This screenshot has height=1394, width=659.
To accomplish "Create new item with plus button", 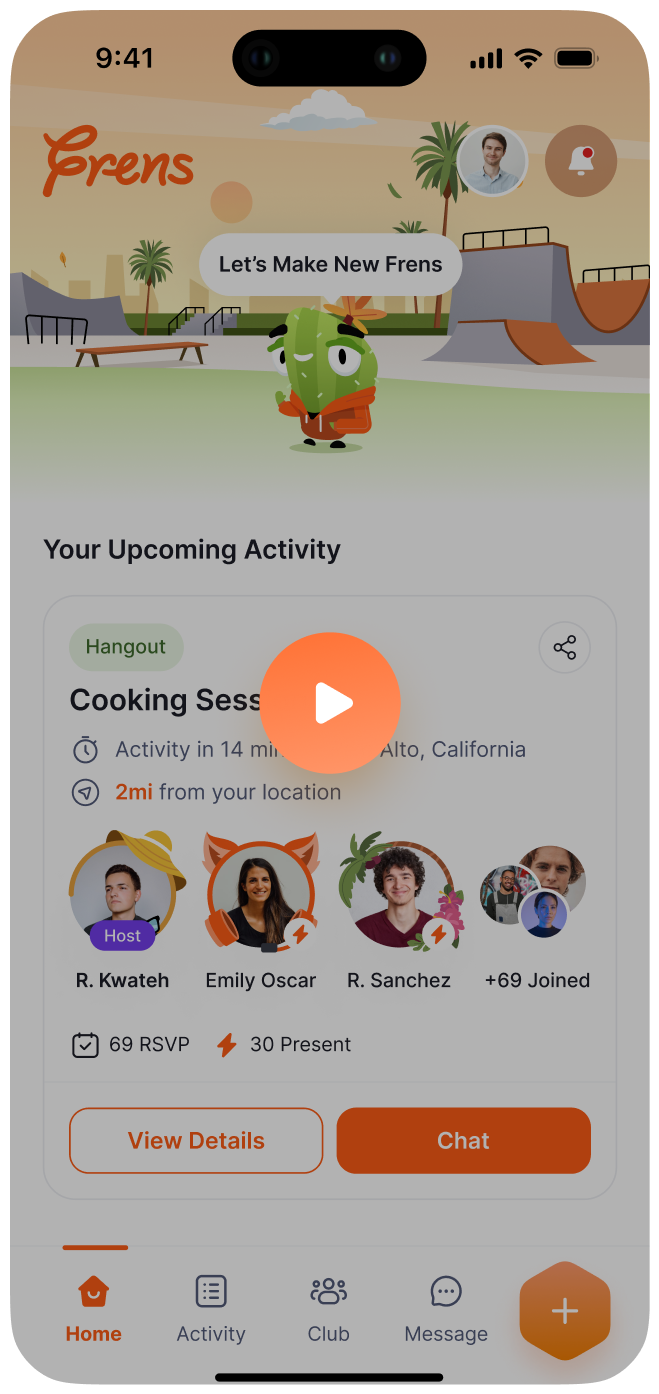I will click(x=565, y=1311).
